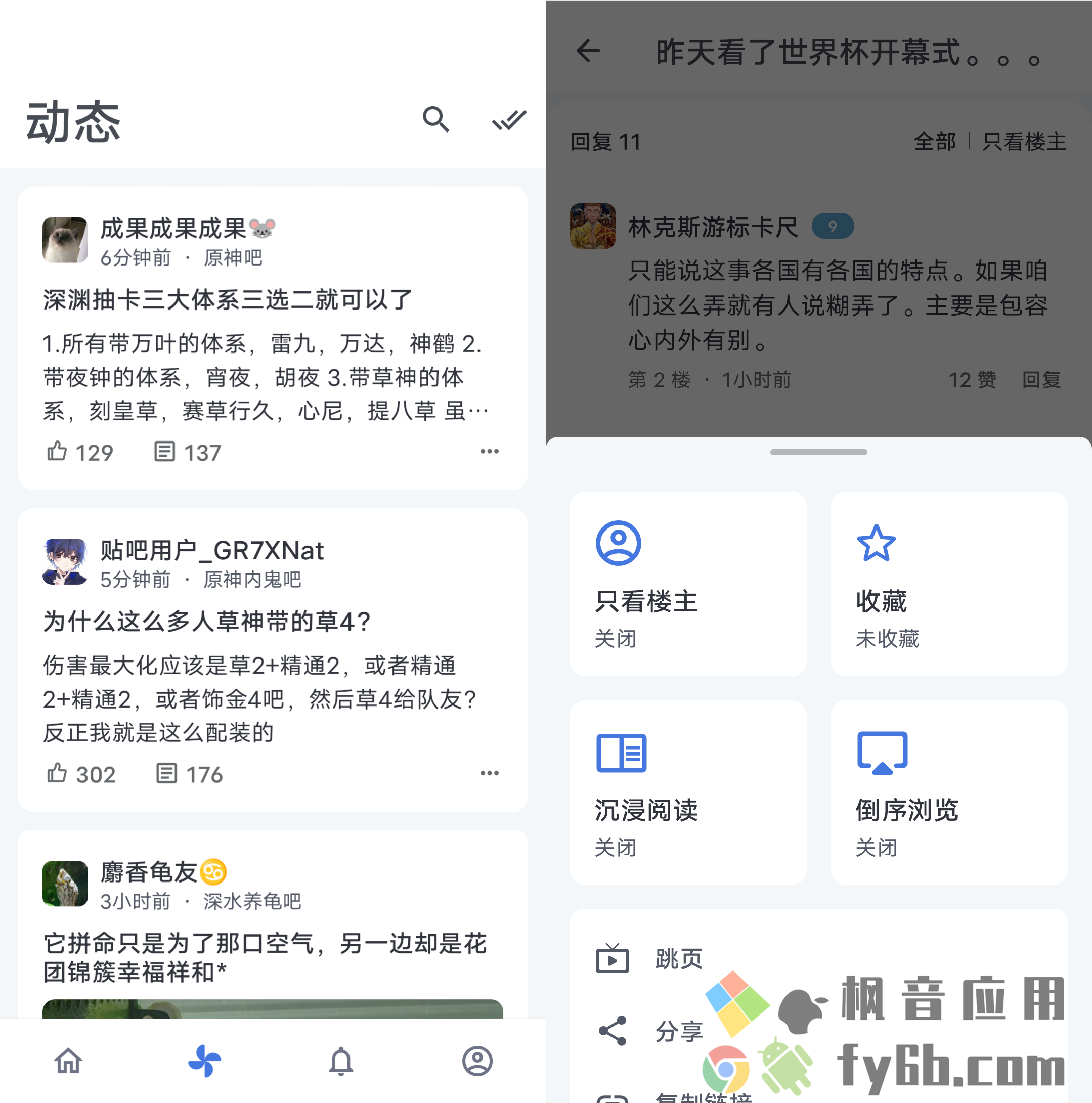Open overflow menu on 成果成果成果's post

click(489, 452)
